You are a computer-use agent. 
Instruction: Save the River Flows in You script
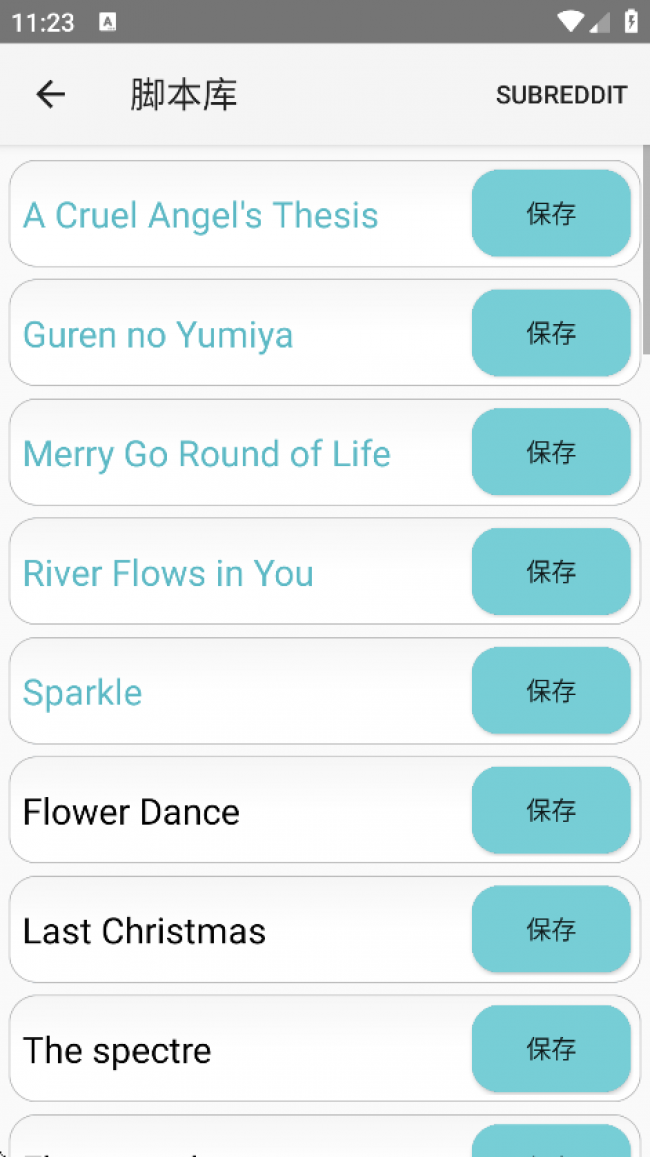tap(551, 571)
